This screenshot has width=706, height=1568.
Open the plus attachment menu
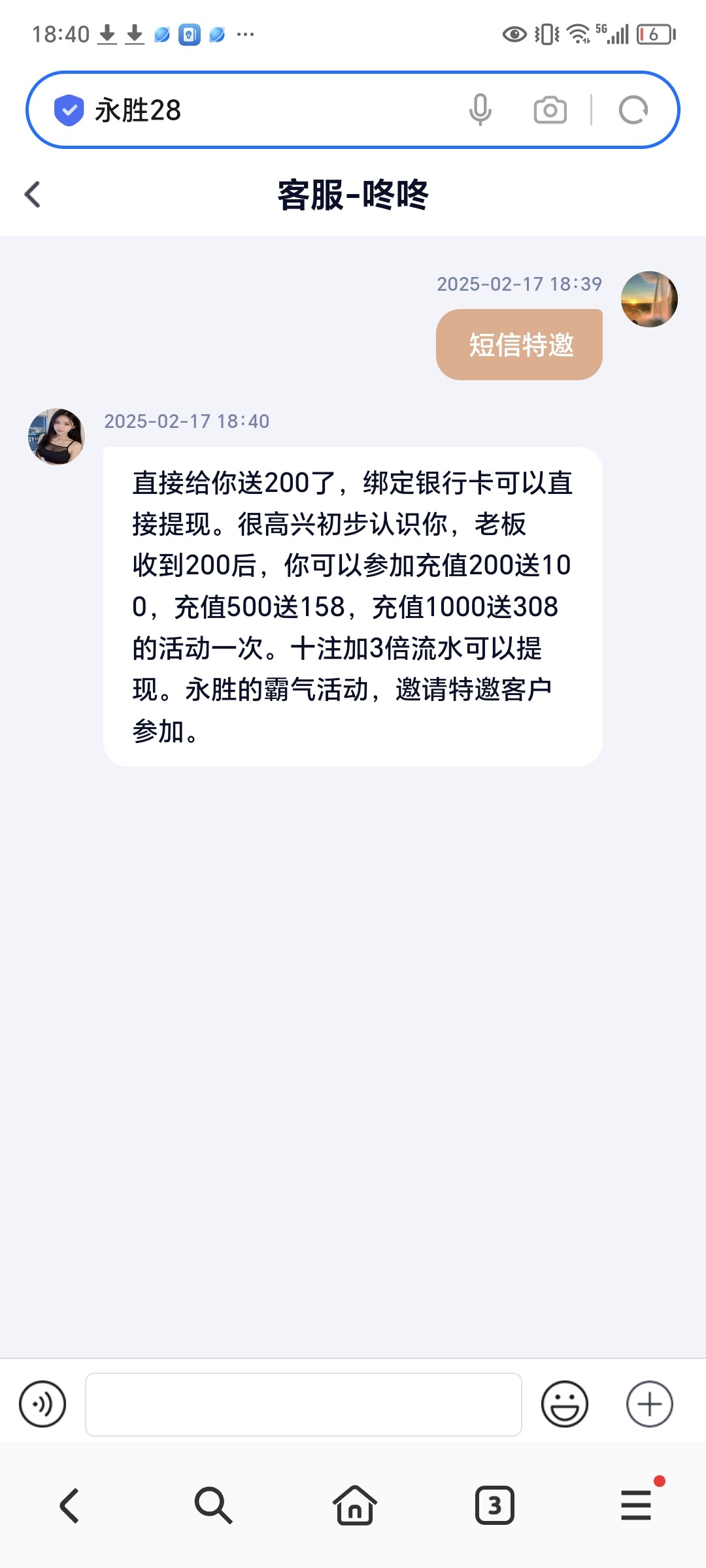coord(649,1404)
